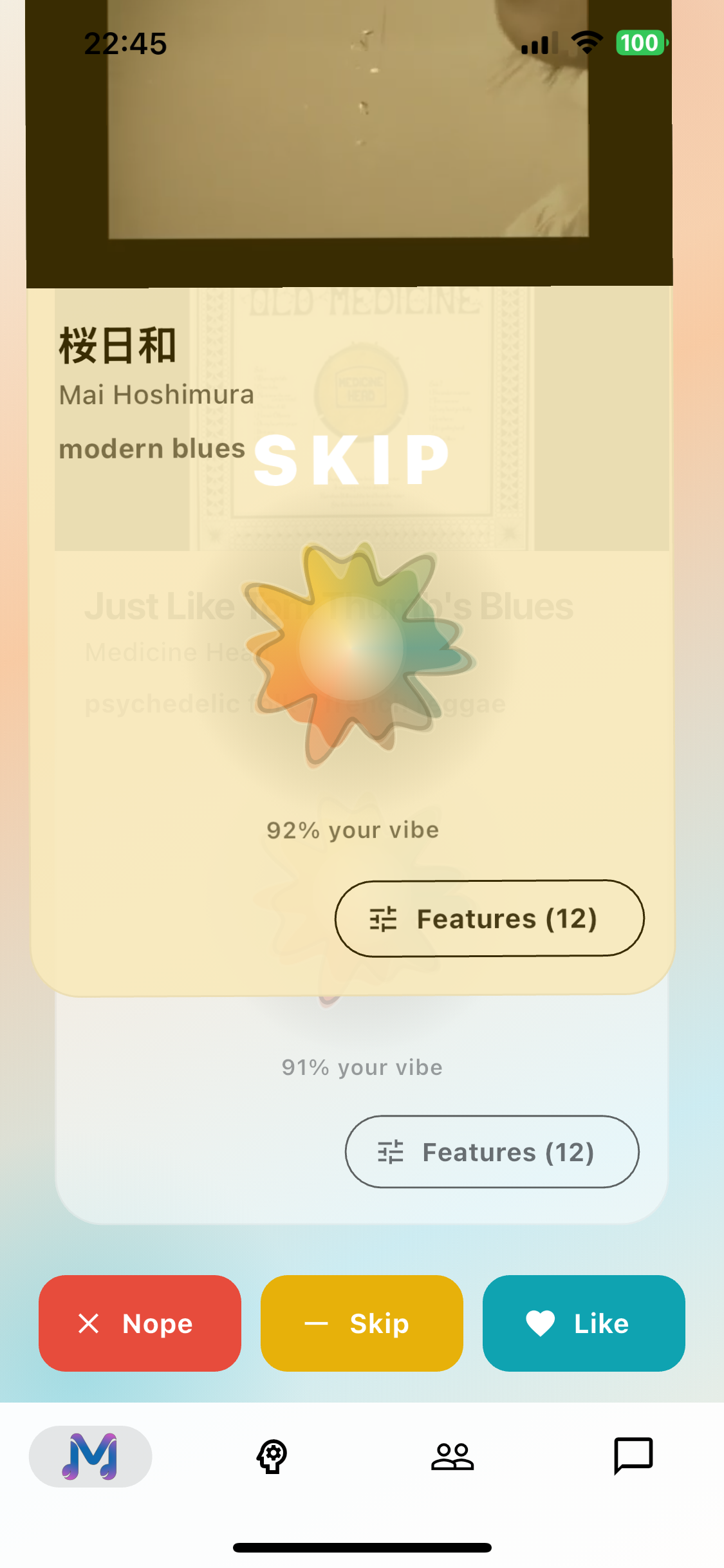This screenshot has width=724, height=1568.
Task: Open Features (12) on the 92% vibe card
Action: click(489, 919)
